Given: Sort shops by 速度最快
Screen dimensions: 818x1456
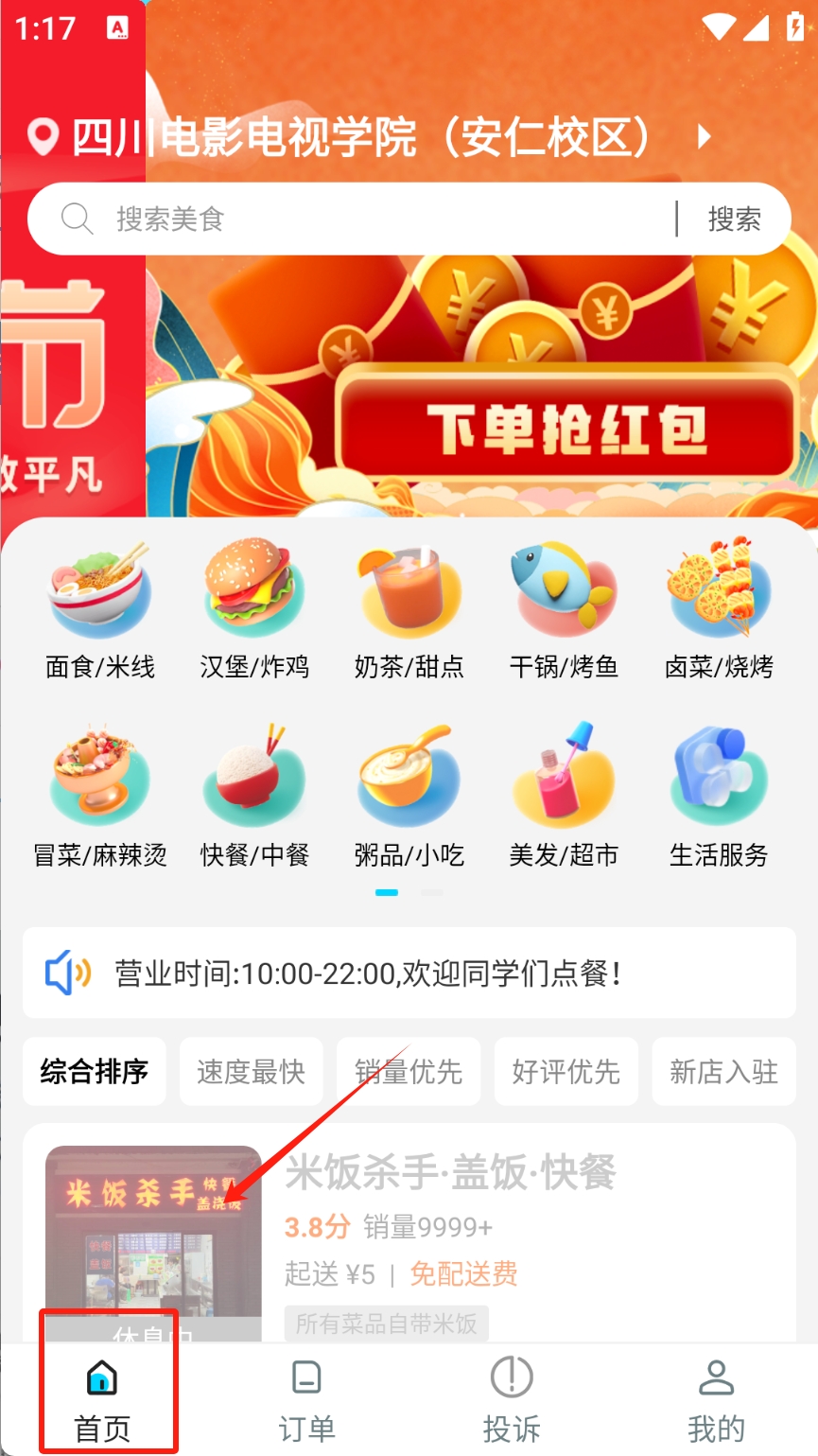Looking at the screenshot, I should click(x=251, y=1072).
